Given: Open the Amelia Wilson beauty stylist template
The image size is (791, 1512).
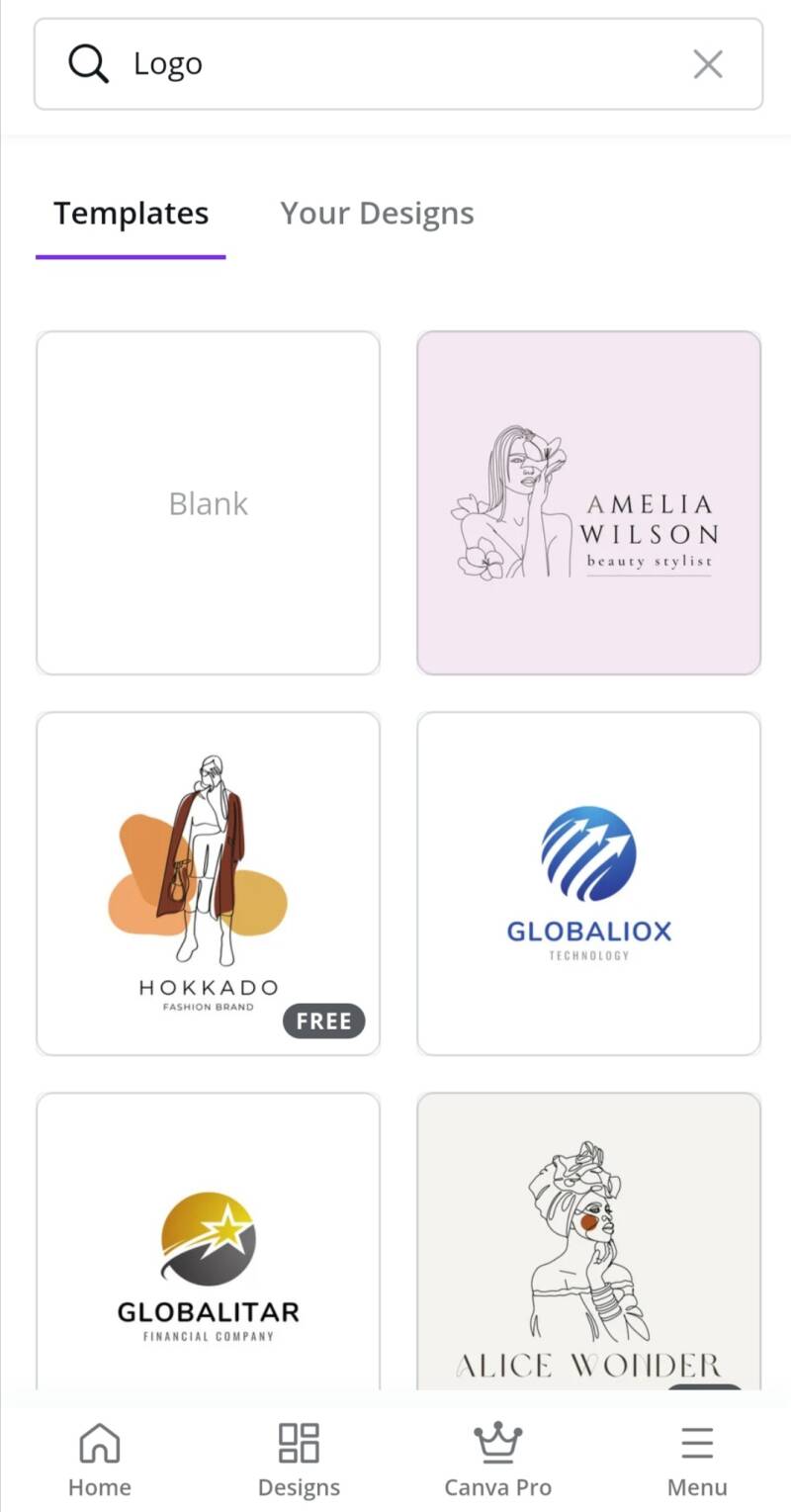Looking at the screenshot, I should pyautogui.click(x=588, y=503).
